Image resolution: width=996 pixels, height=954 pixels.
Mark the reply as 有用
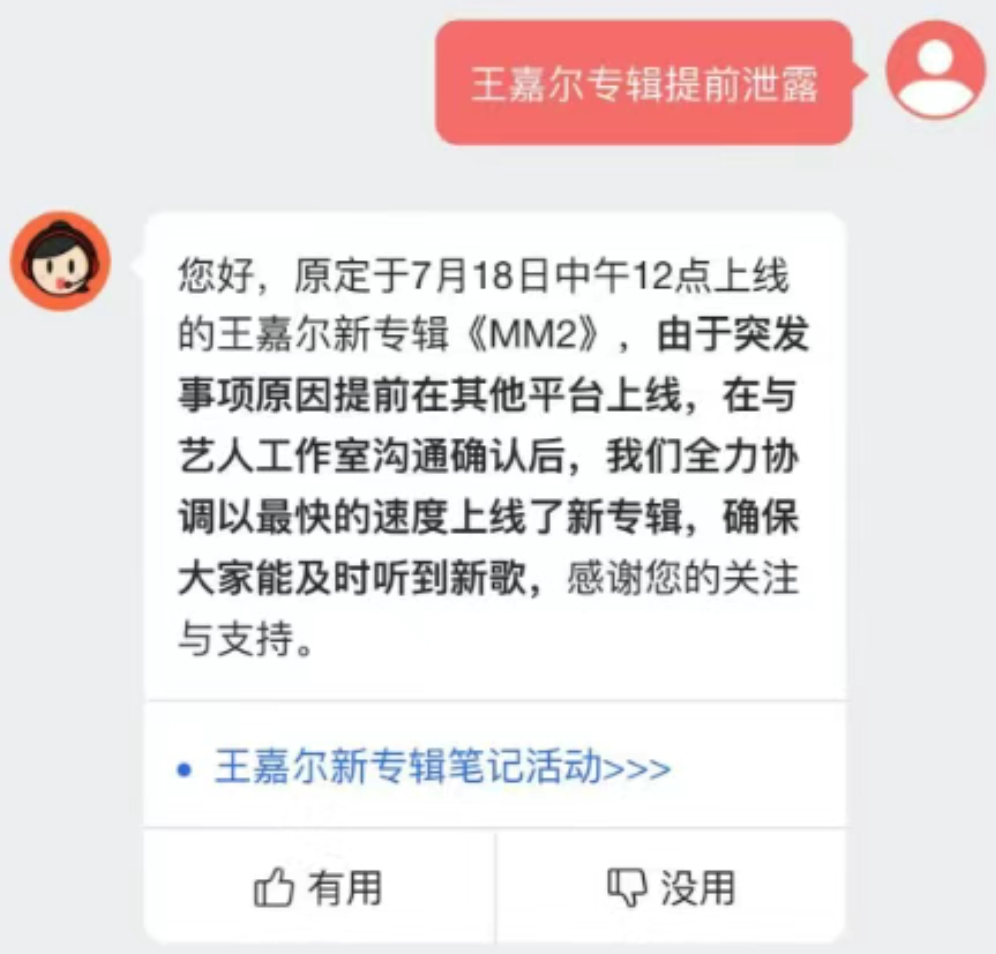coord(319,886)
